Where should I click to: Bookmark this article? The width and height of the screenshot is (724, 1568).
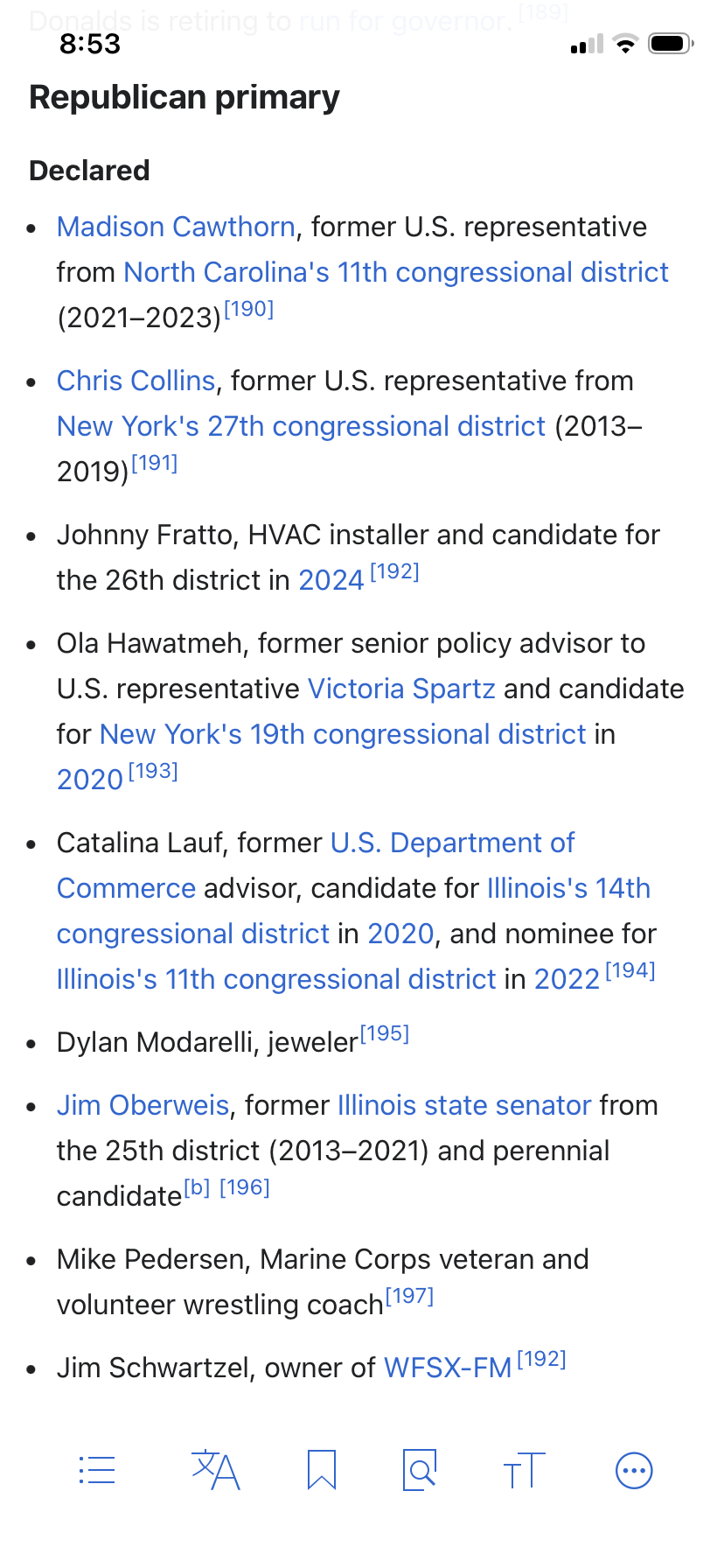click(322, 1471)
